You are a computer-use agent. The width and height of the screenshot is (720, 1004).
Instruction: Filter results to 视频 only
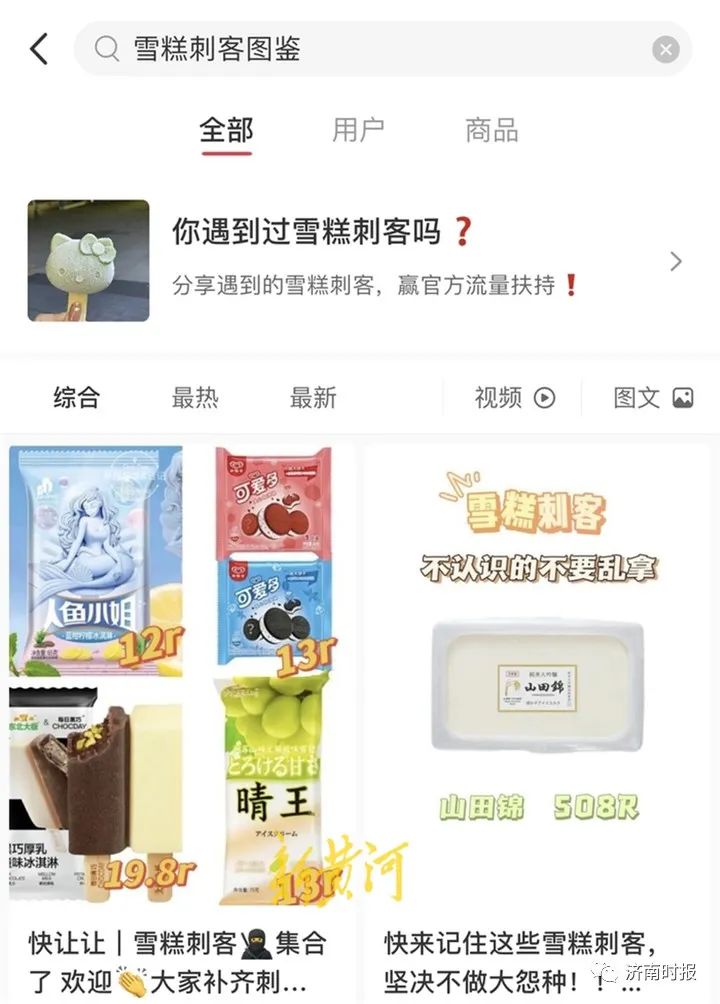click(514, 397)
